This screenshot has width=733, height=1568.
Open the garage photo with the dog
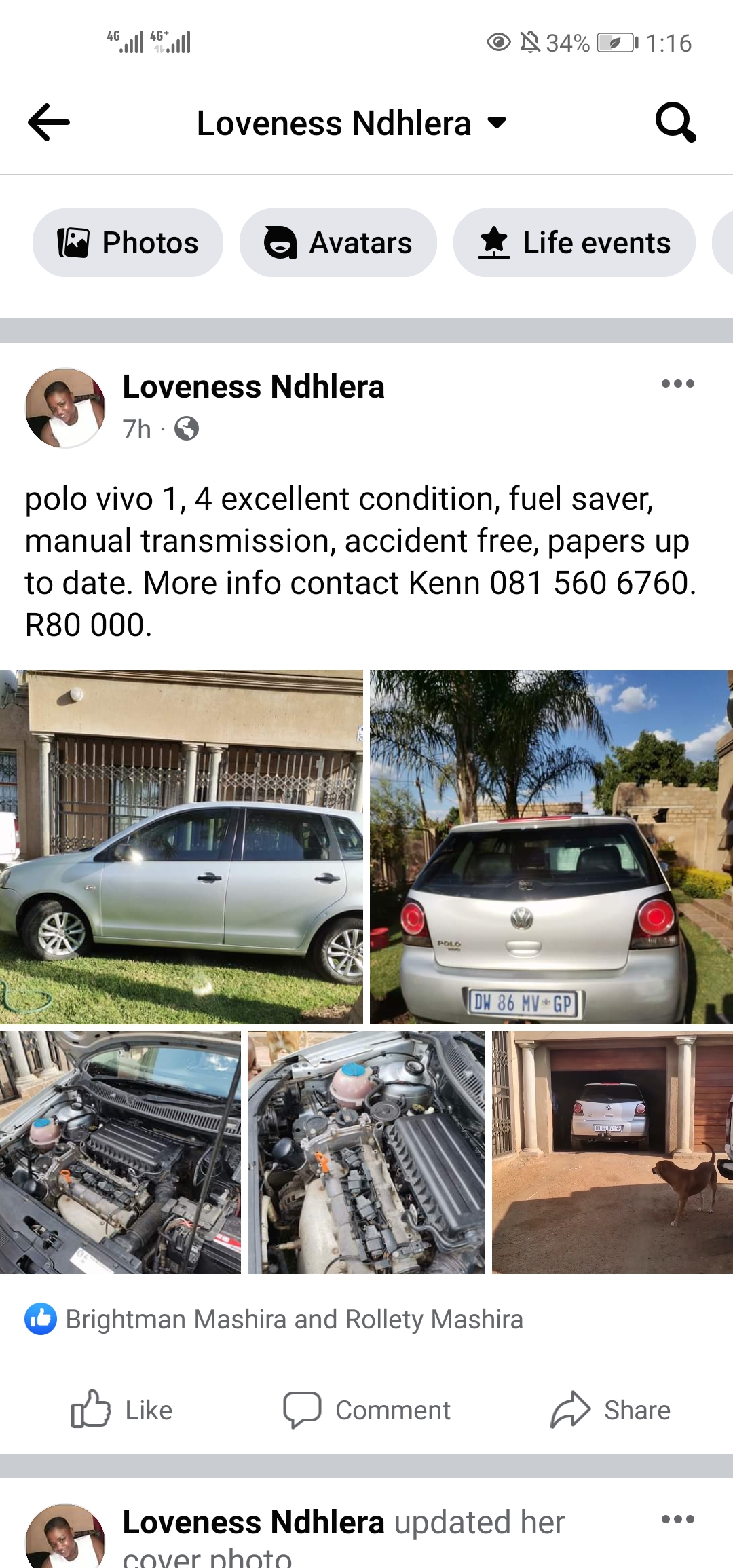[612, 1152]
